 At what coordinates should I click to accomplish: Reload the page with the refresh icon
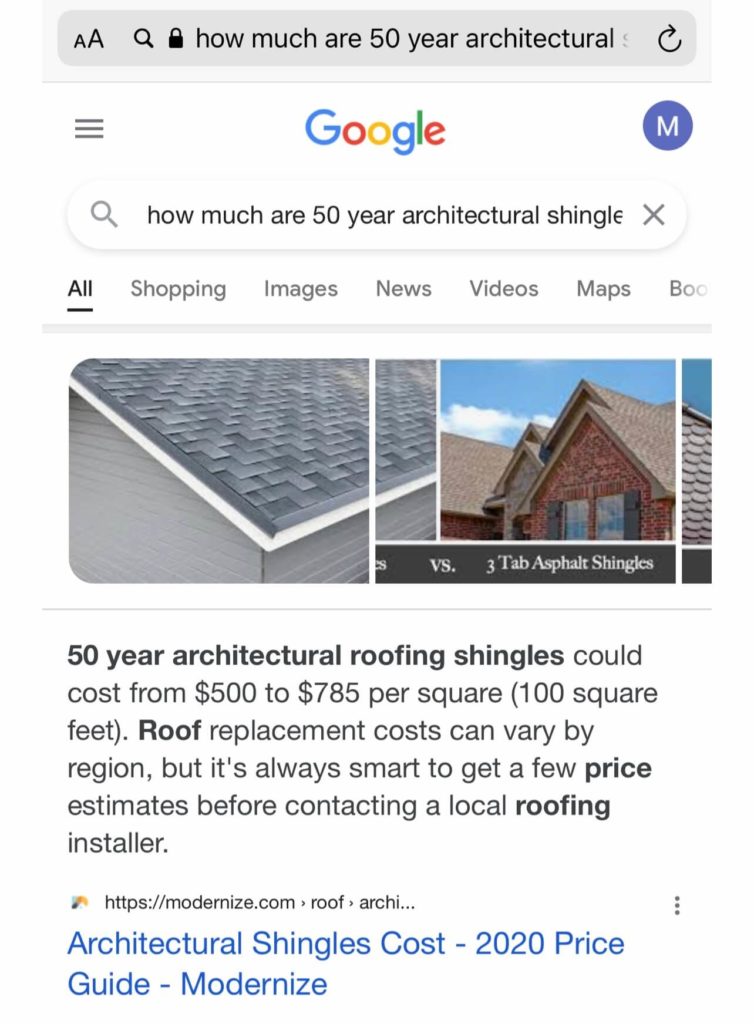(669, 40)
